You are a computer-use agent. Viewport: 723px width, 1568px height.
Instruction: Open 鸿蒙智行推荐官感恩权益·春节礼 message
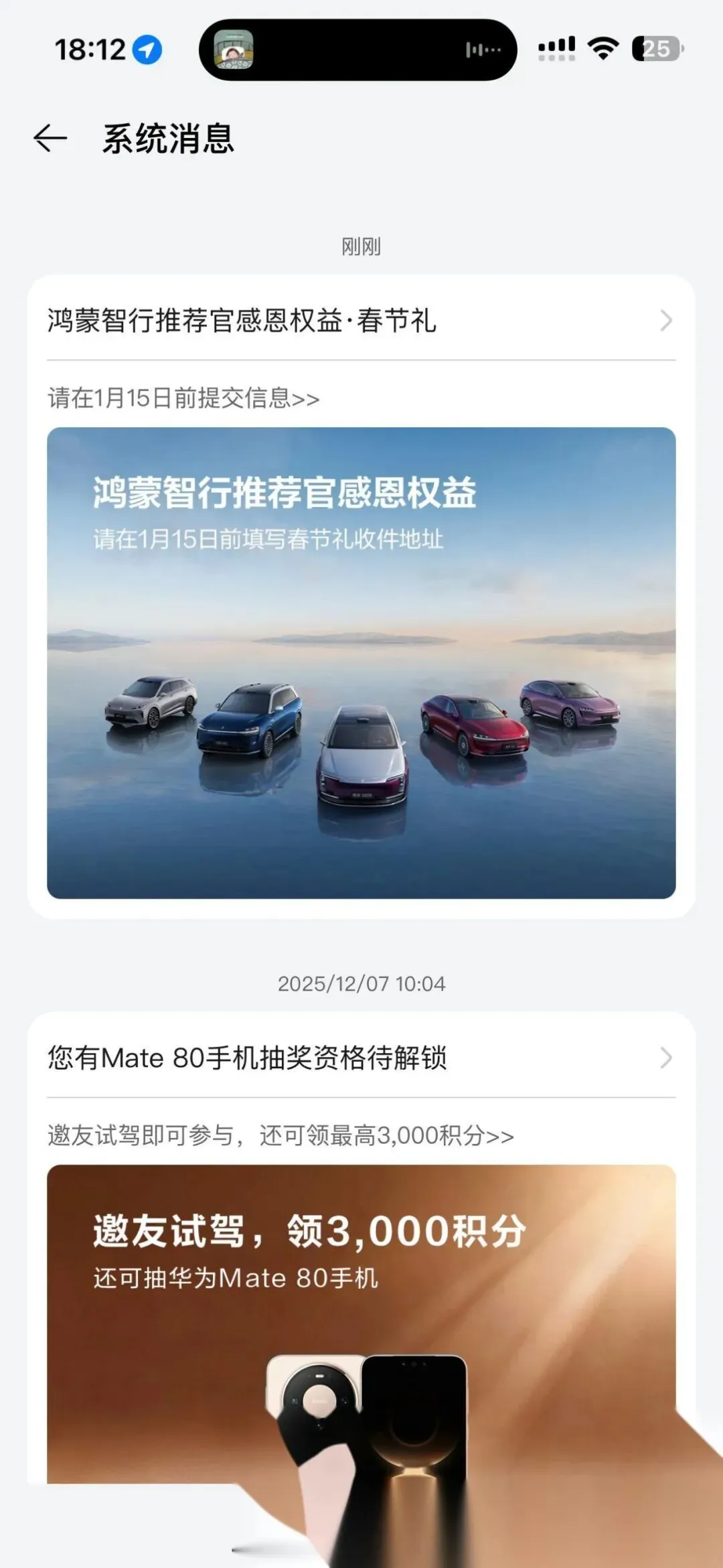pos(360,321)
